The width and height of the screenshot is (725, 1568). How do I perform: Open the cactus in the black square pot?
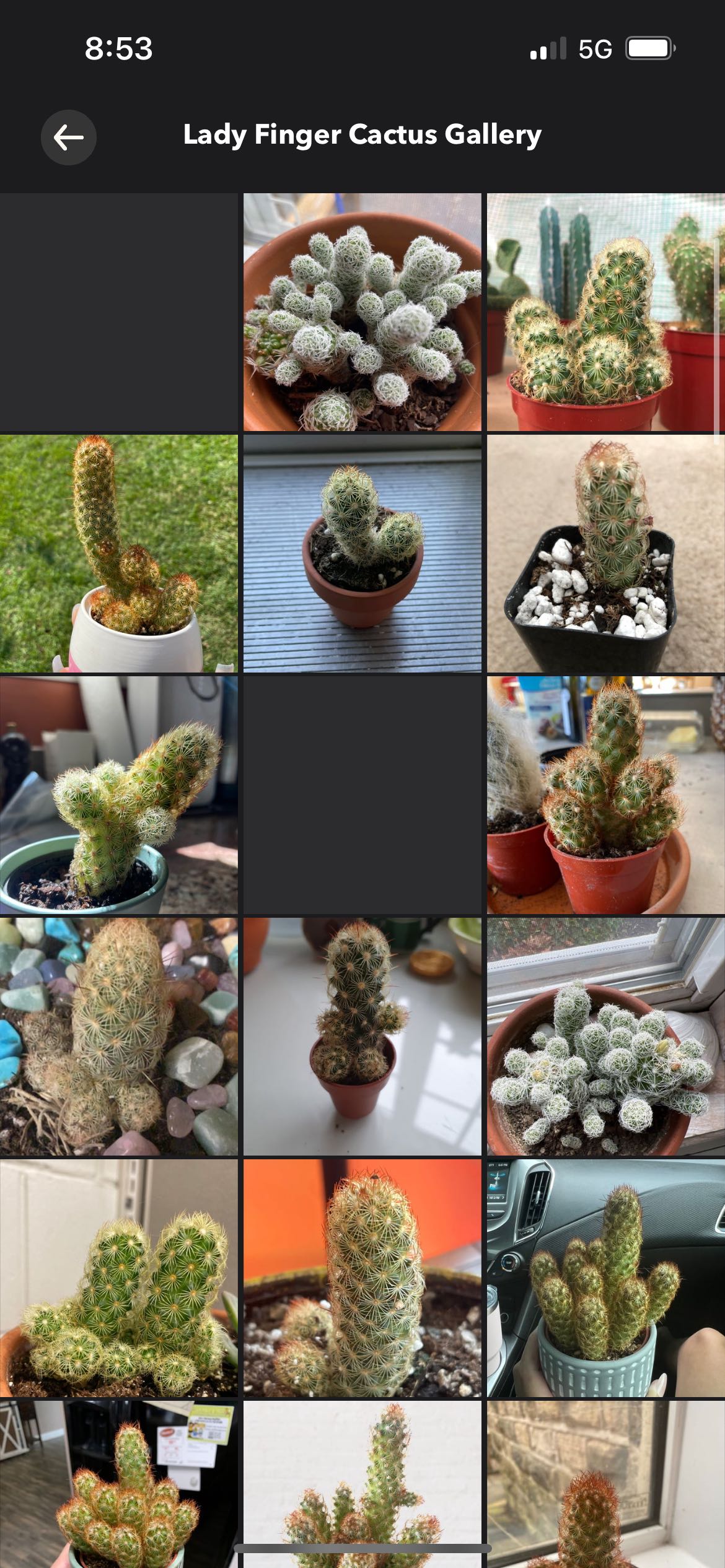(605, 553)
